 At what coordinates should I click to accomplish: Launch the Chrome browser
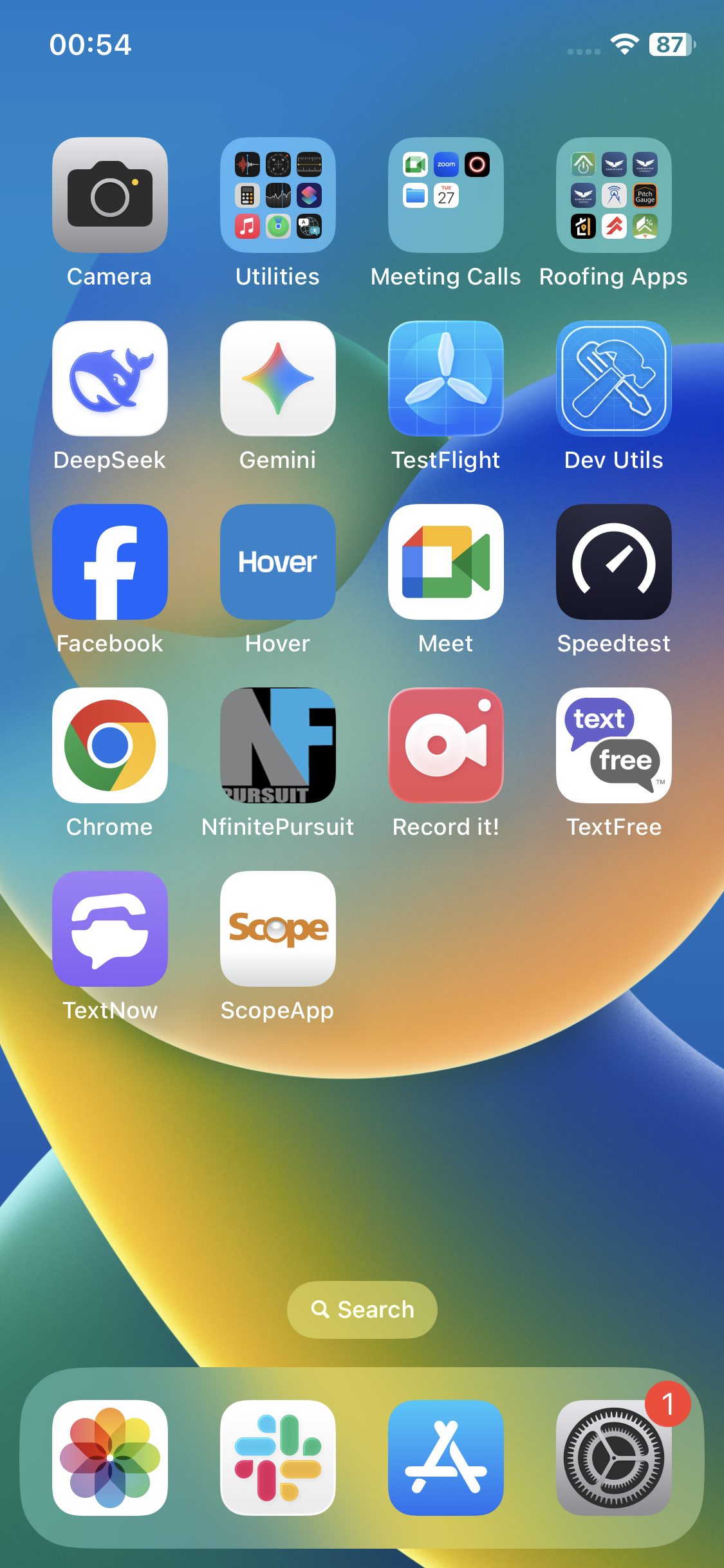coord(110,745)
